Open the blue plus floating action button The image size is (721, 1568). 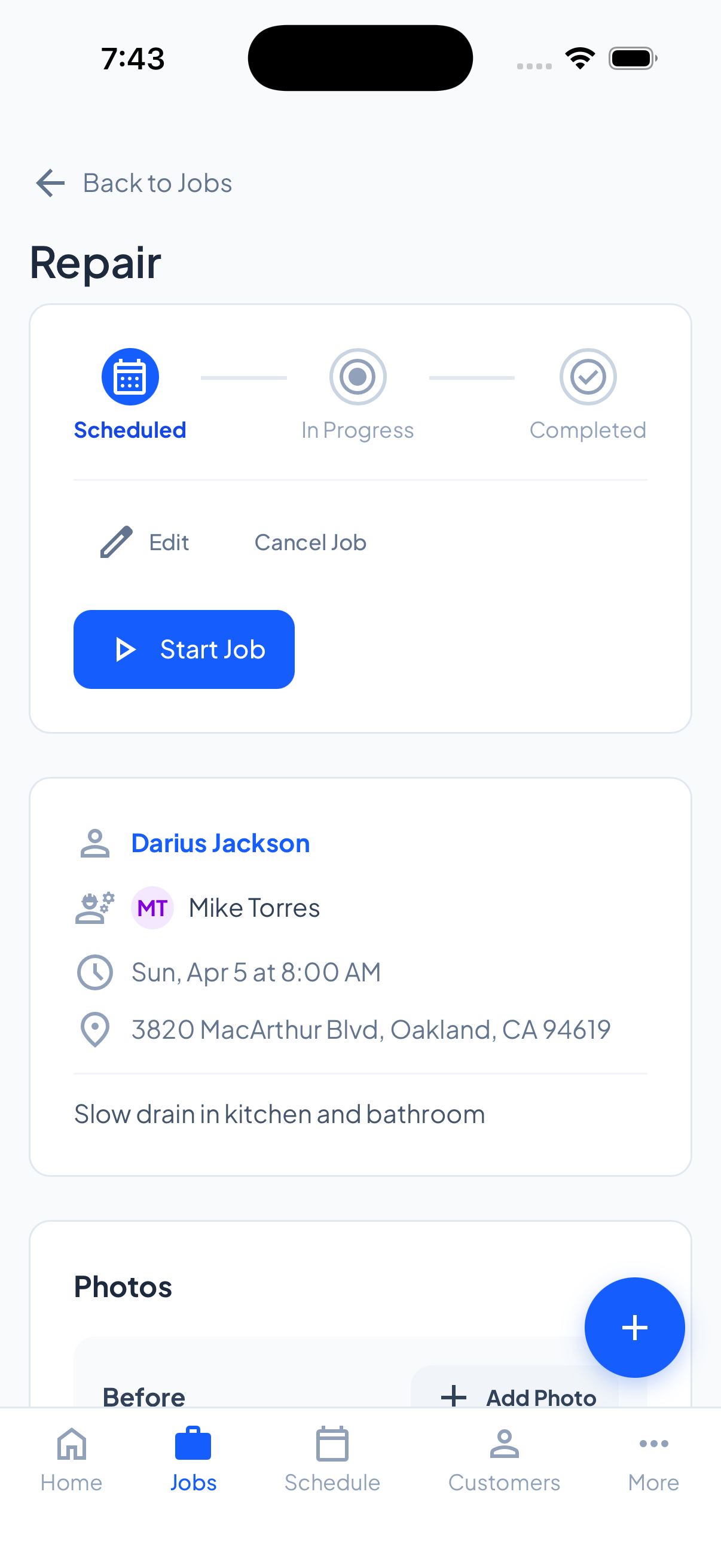pyautogui.click(x=634, y=1328)
